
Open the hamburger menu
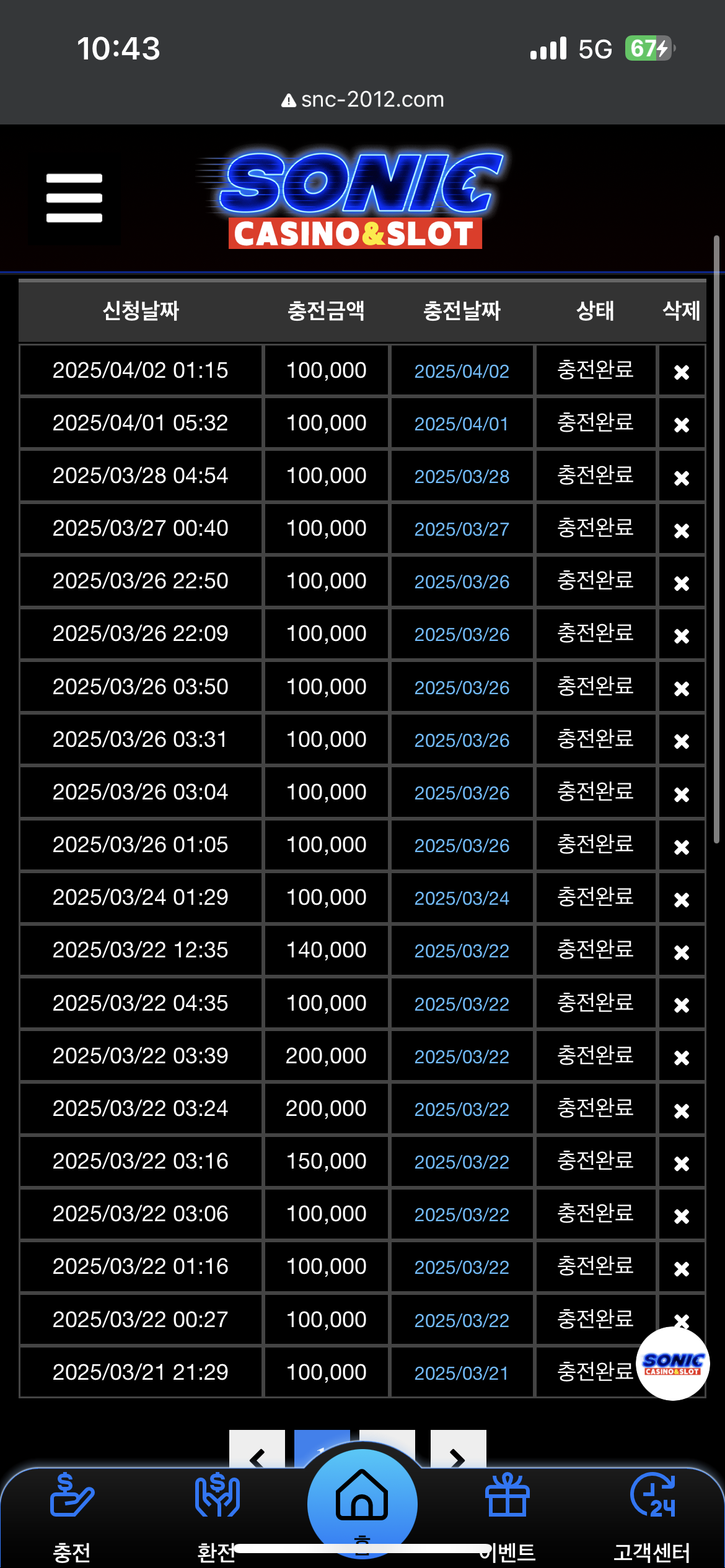click(74, 198)
